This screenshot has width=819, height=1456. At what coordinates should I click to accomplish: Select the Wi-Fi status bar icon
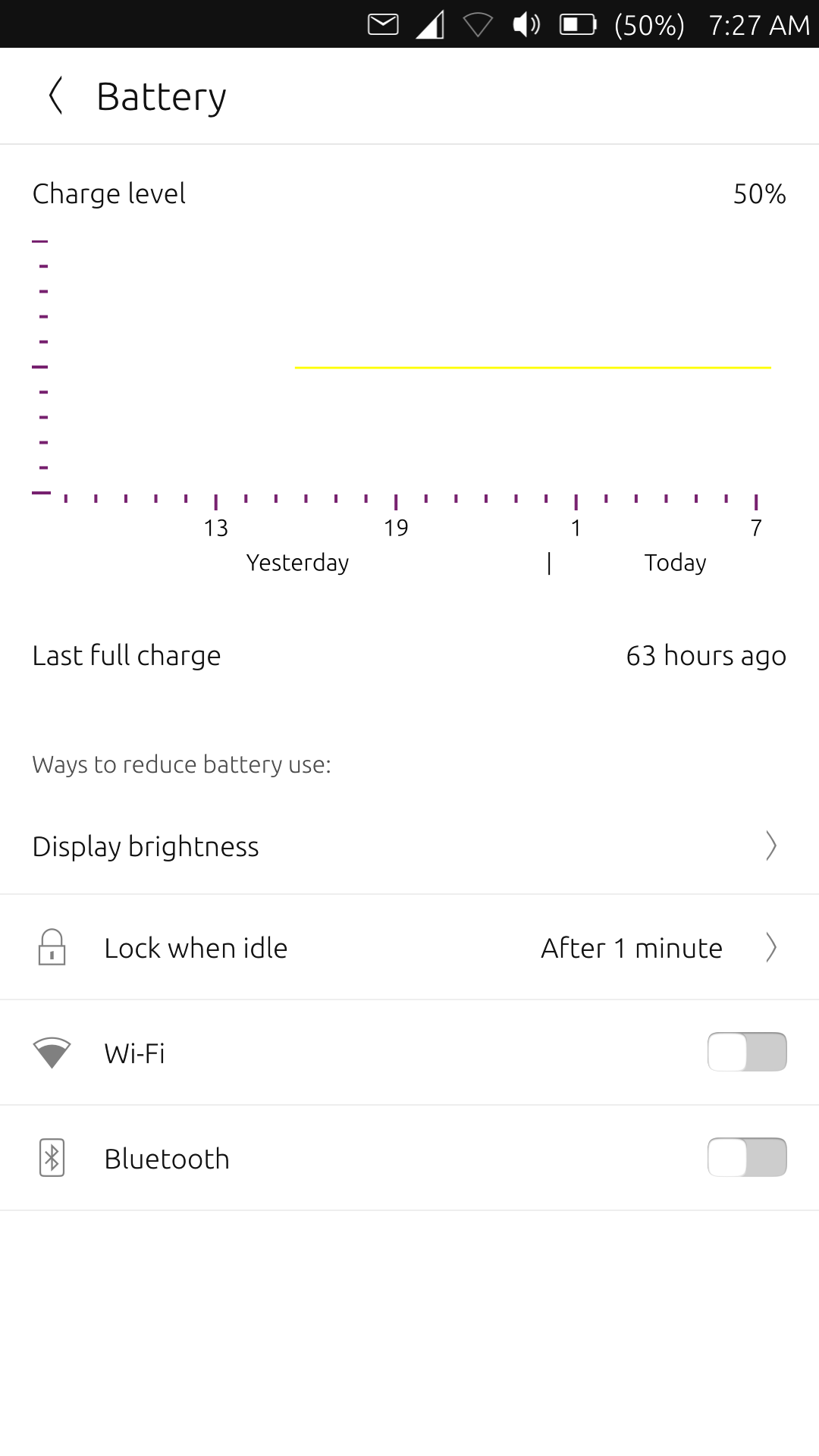coord(478,24)
